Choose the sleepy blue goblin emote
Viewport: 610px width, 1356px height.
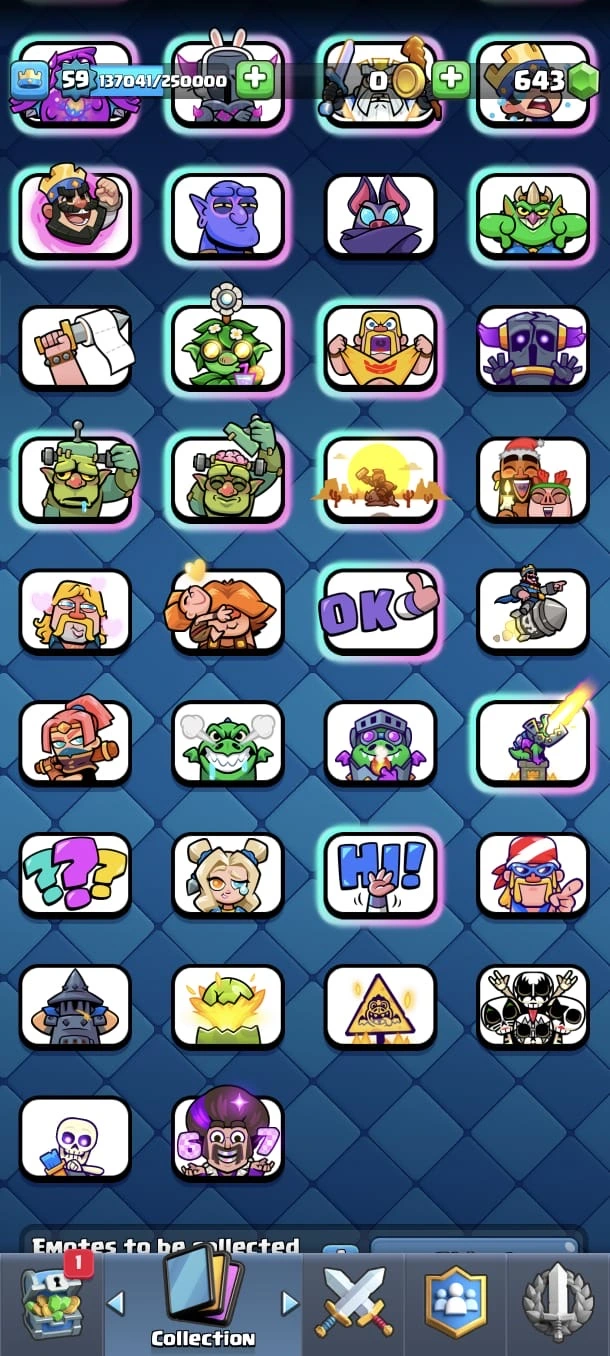(228, 216)
